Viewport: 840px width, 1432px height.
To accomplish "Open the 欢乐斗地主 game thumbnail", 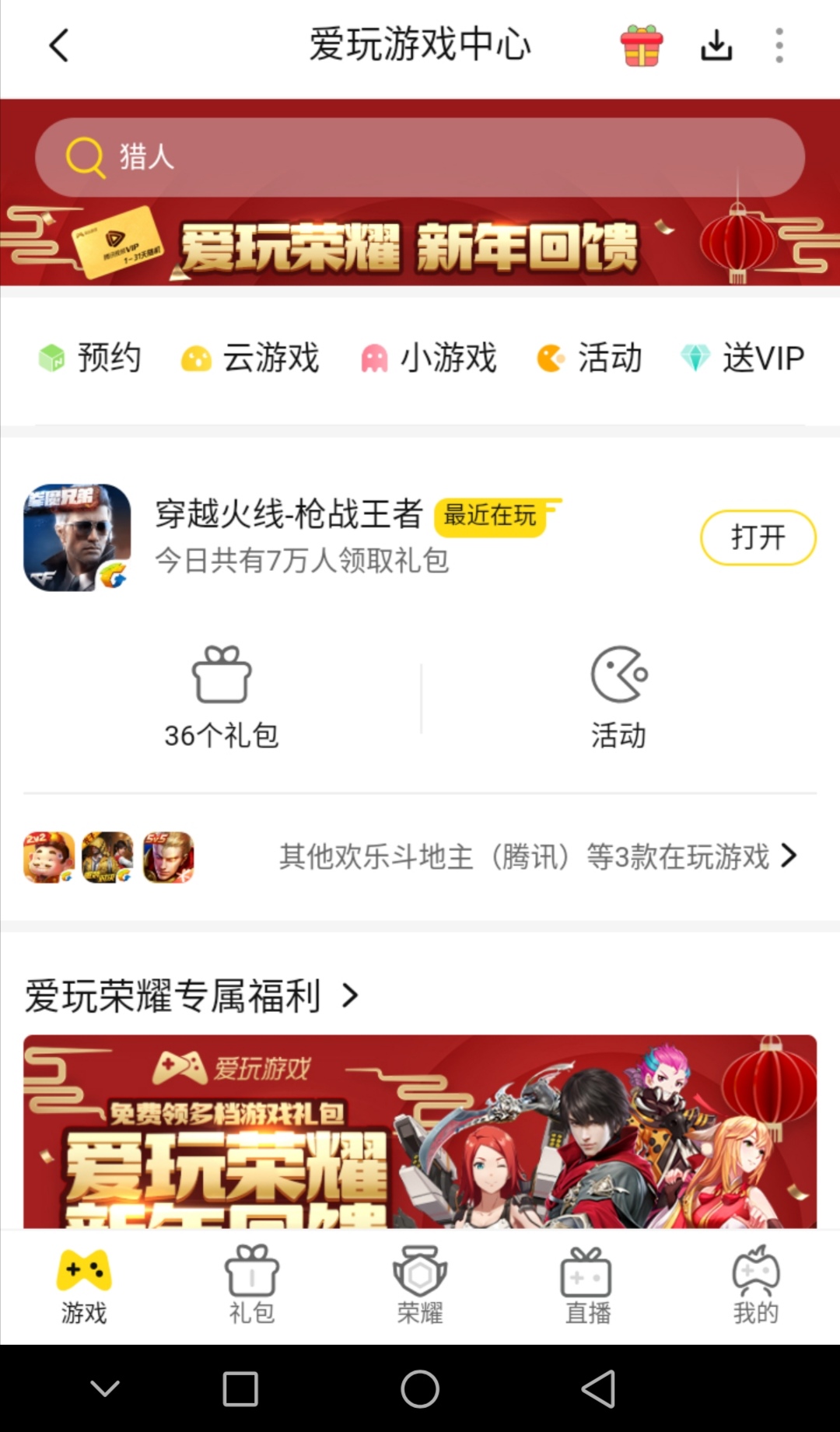I will 47,856.
